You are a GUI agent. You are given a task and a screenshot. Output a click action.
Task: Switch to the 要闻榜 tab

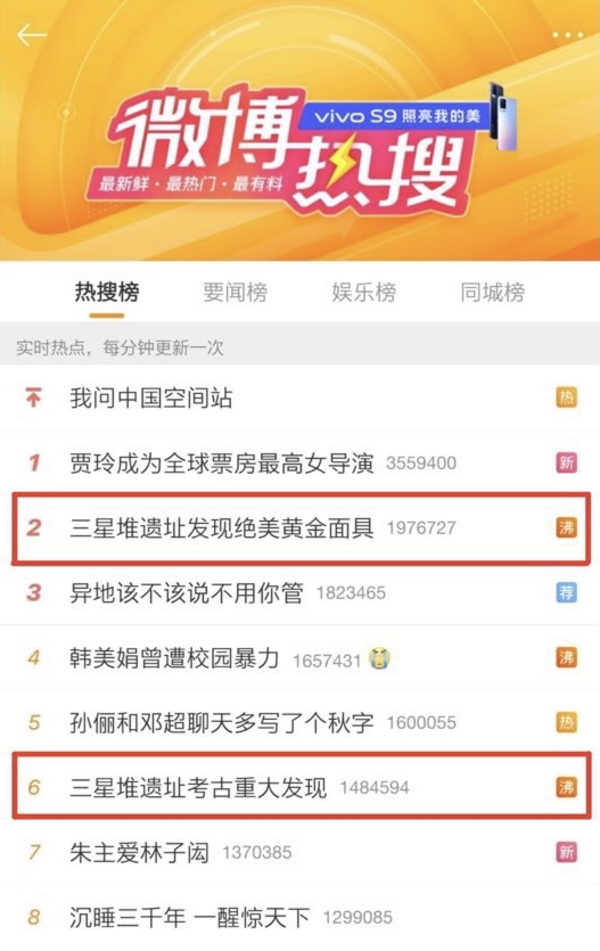coord(235,293)
